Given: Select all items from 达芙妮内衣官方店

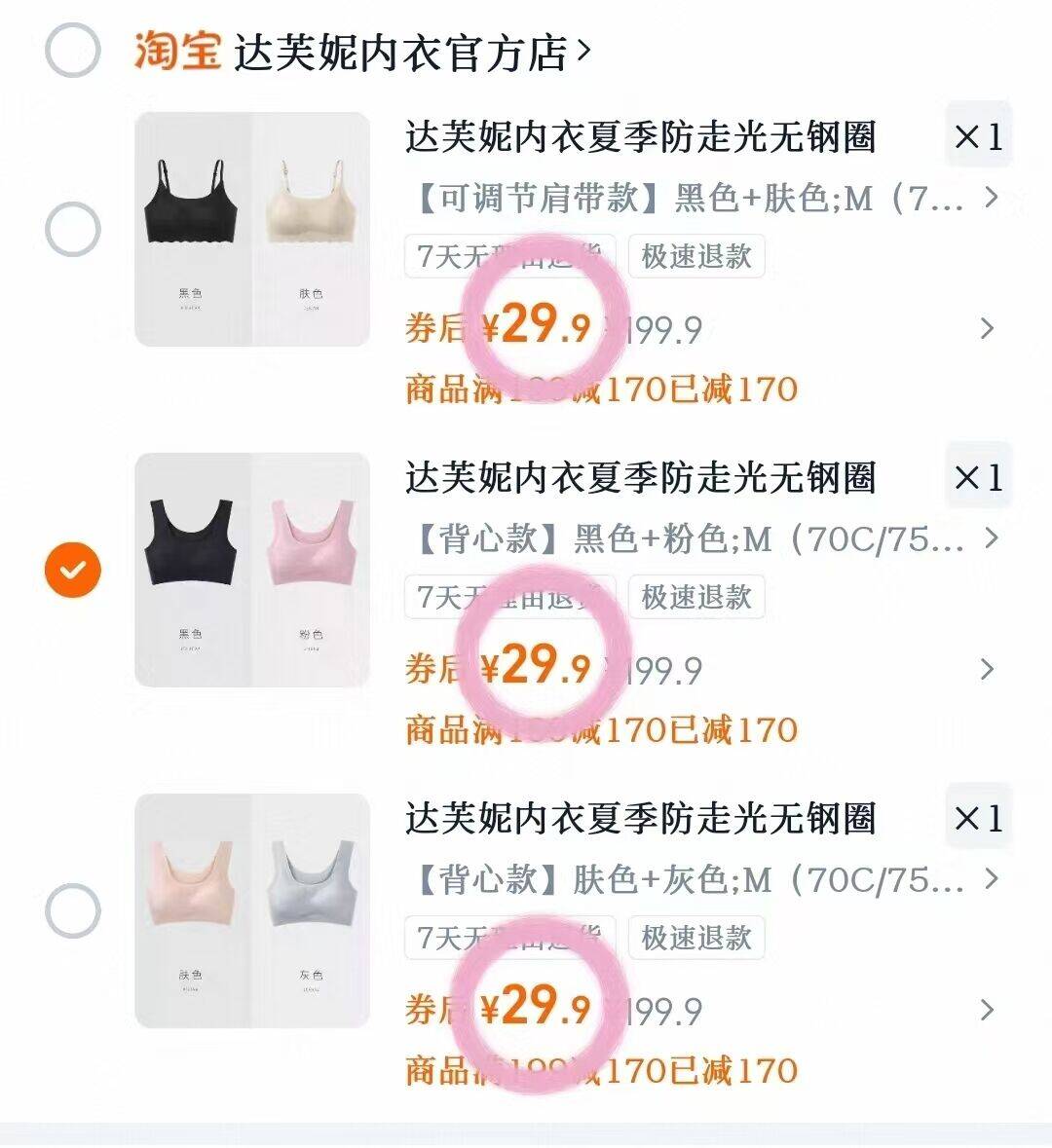Looking at the screenshot, I should point(73,50).
